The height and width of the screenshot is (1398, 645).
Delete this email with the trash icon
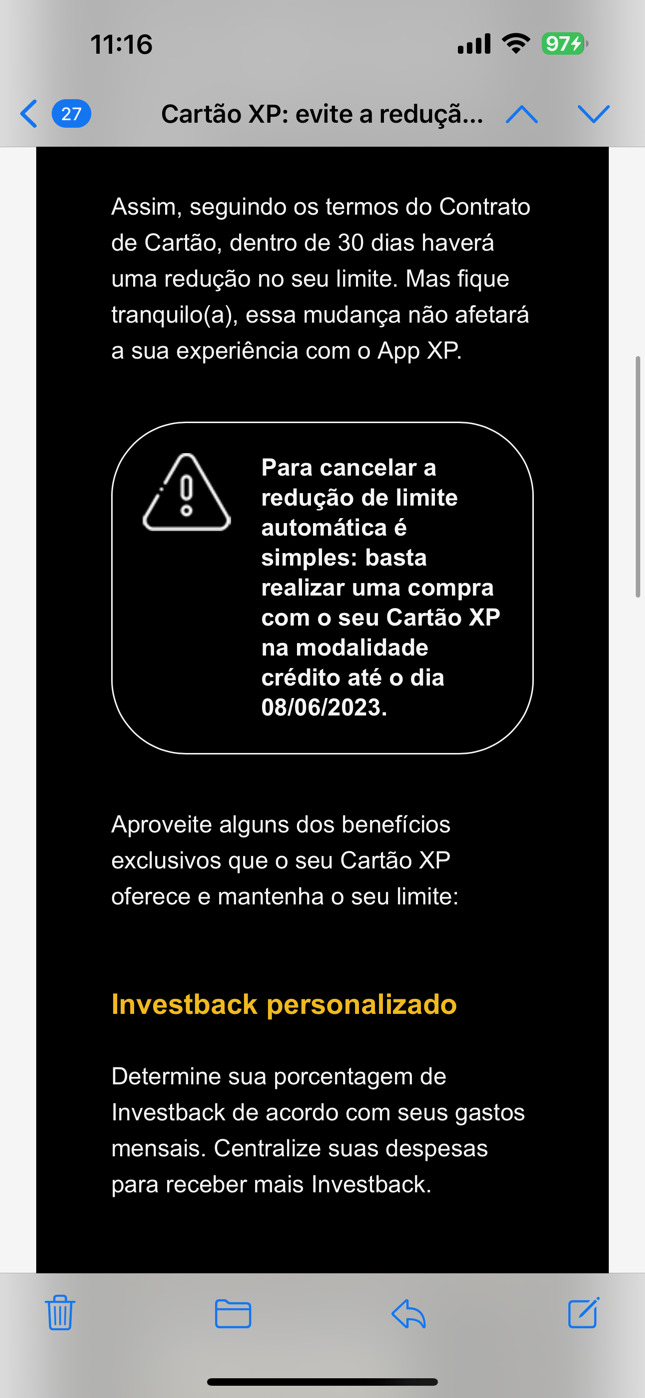60,1312
